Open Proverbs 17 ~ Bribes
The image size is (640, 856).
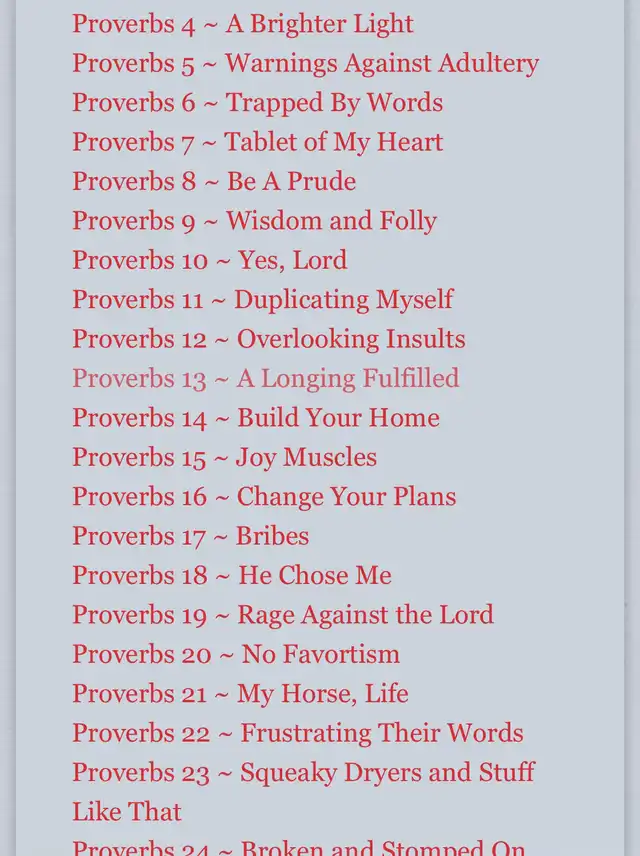coord(190,536)
